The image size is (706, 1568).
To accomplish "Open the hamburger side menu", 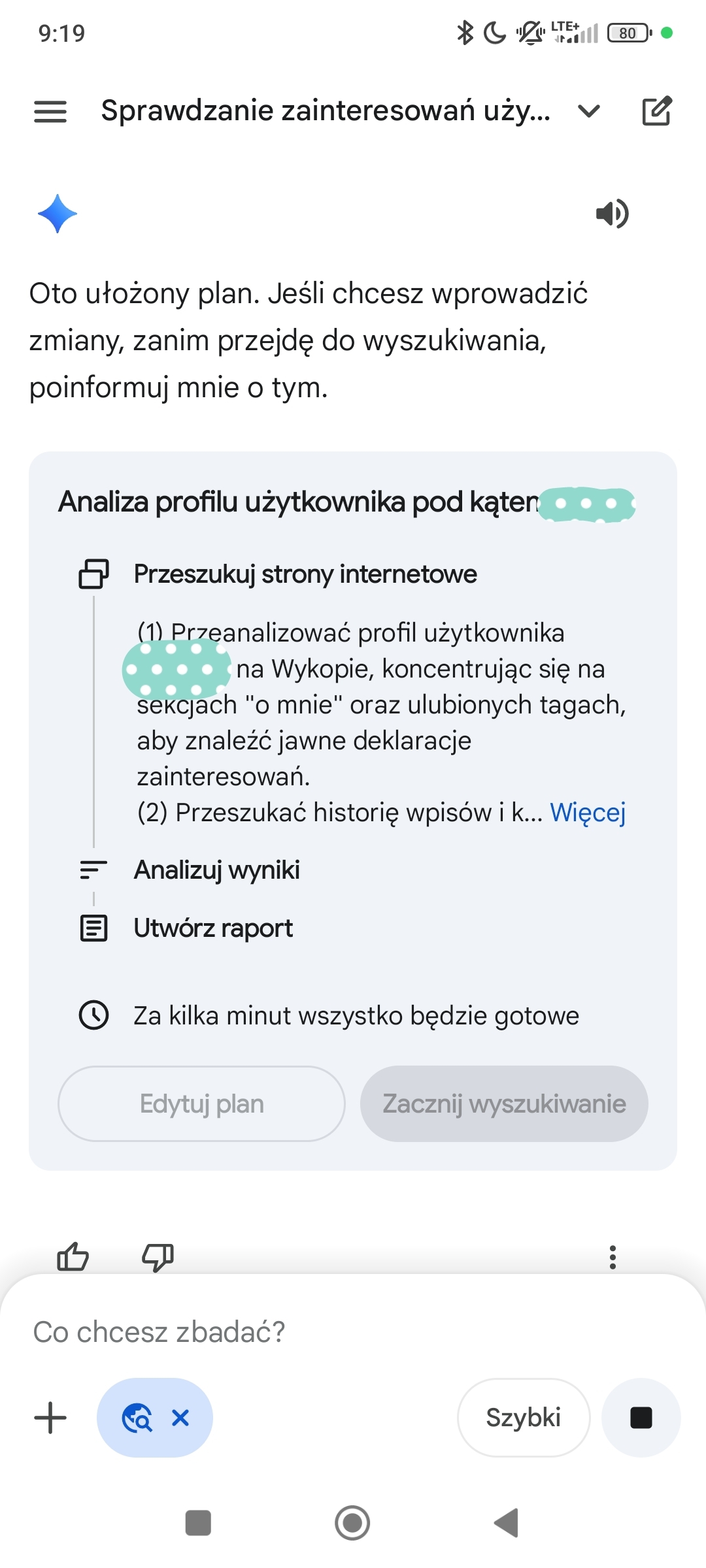I will tap(50, 112).
